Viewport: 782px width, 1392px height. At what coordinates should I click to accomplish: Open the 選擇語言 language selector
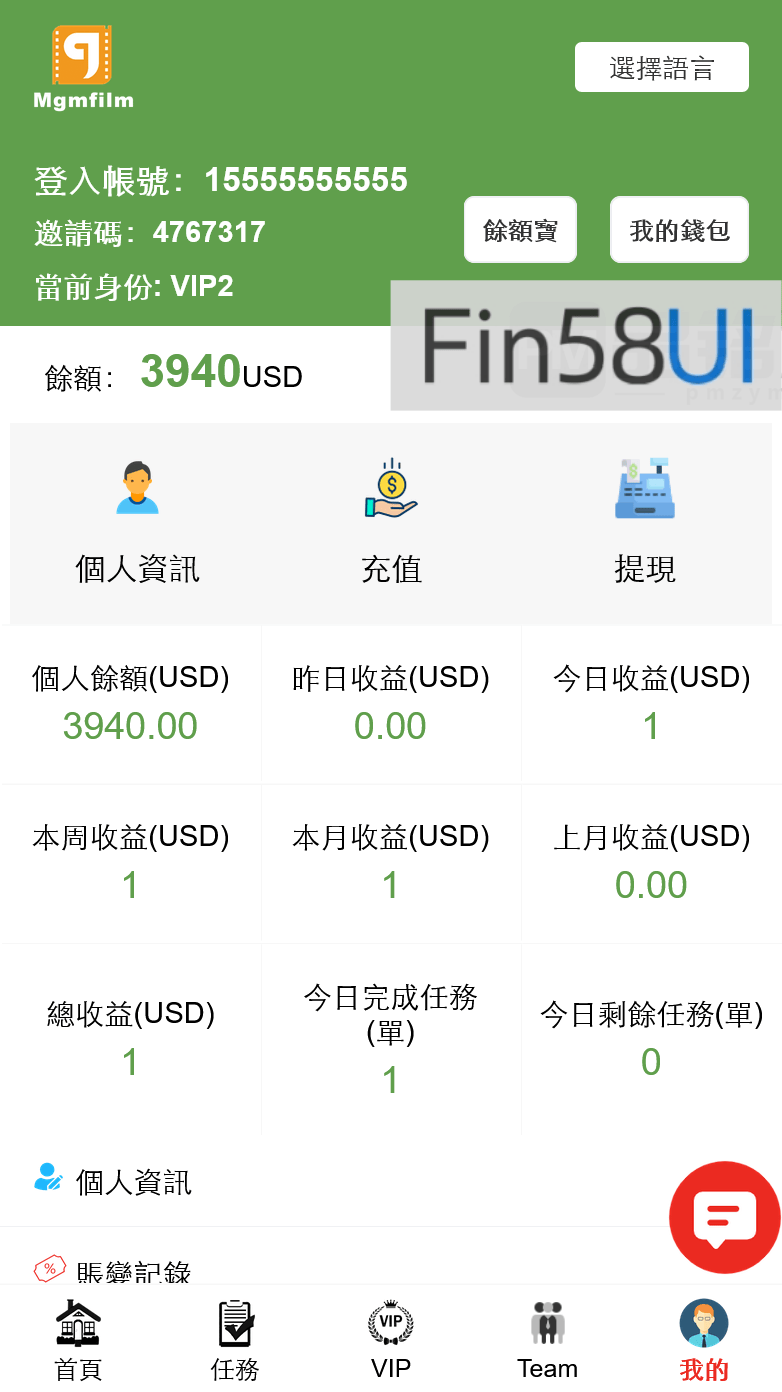[661, 67]
